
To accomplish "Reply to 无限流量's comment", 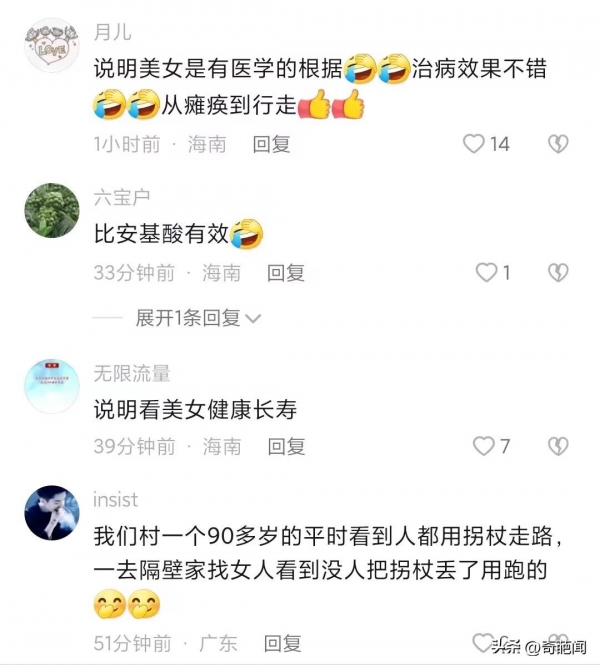I will [286, 446].
